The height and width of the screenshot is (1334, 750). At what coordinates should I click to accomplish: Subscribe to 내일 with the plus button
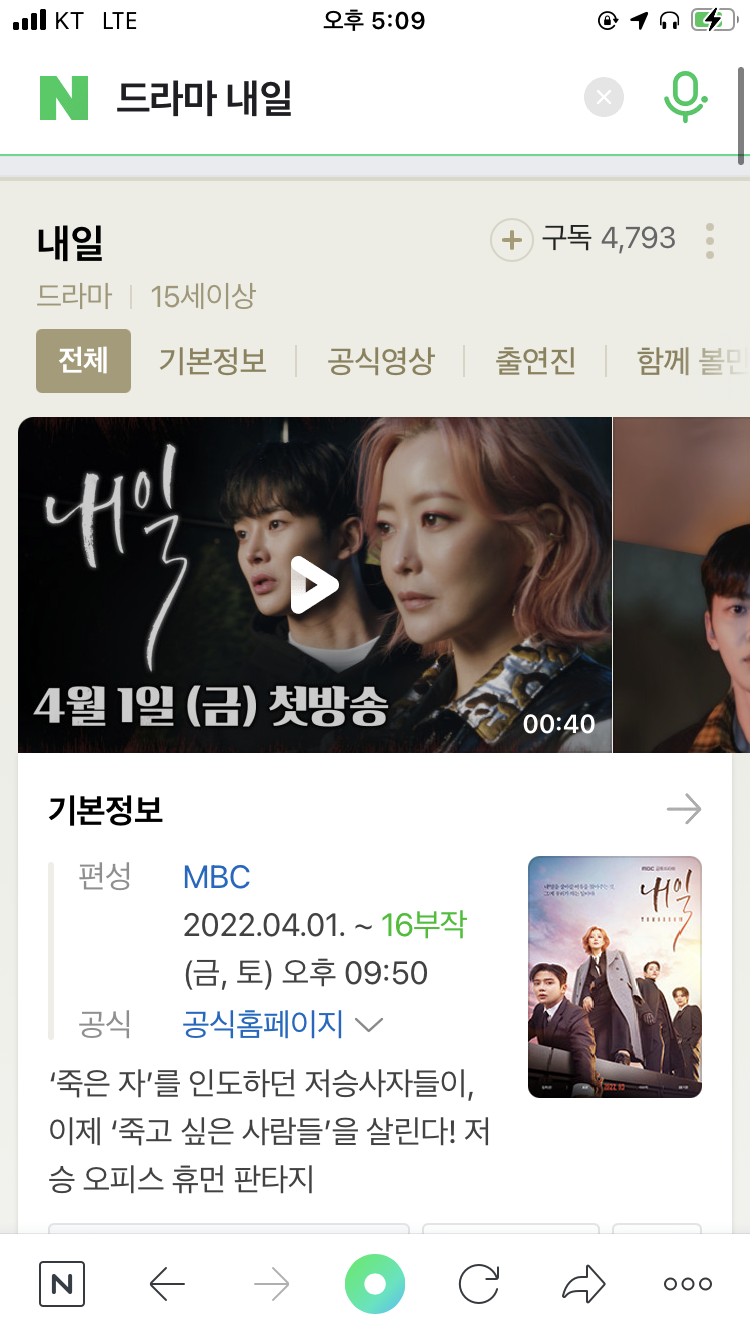[511, 240]
